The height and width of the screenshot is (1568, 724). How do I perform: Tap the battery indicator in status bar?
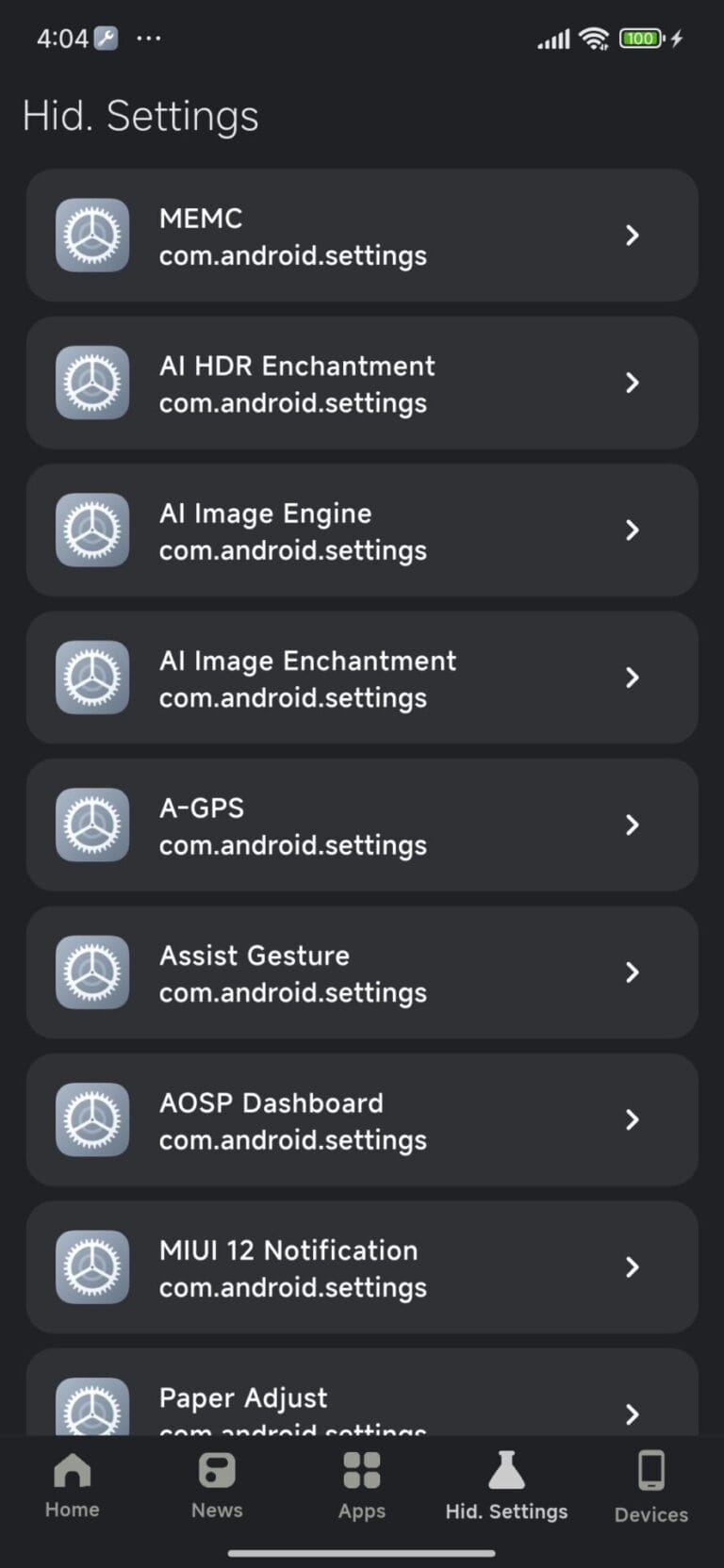[x=640, y=39]
